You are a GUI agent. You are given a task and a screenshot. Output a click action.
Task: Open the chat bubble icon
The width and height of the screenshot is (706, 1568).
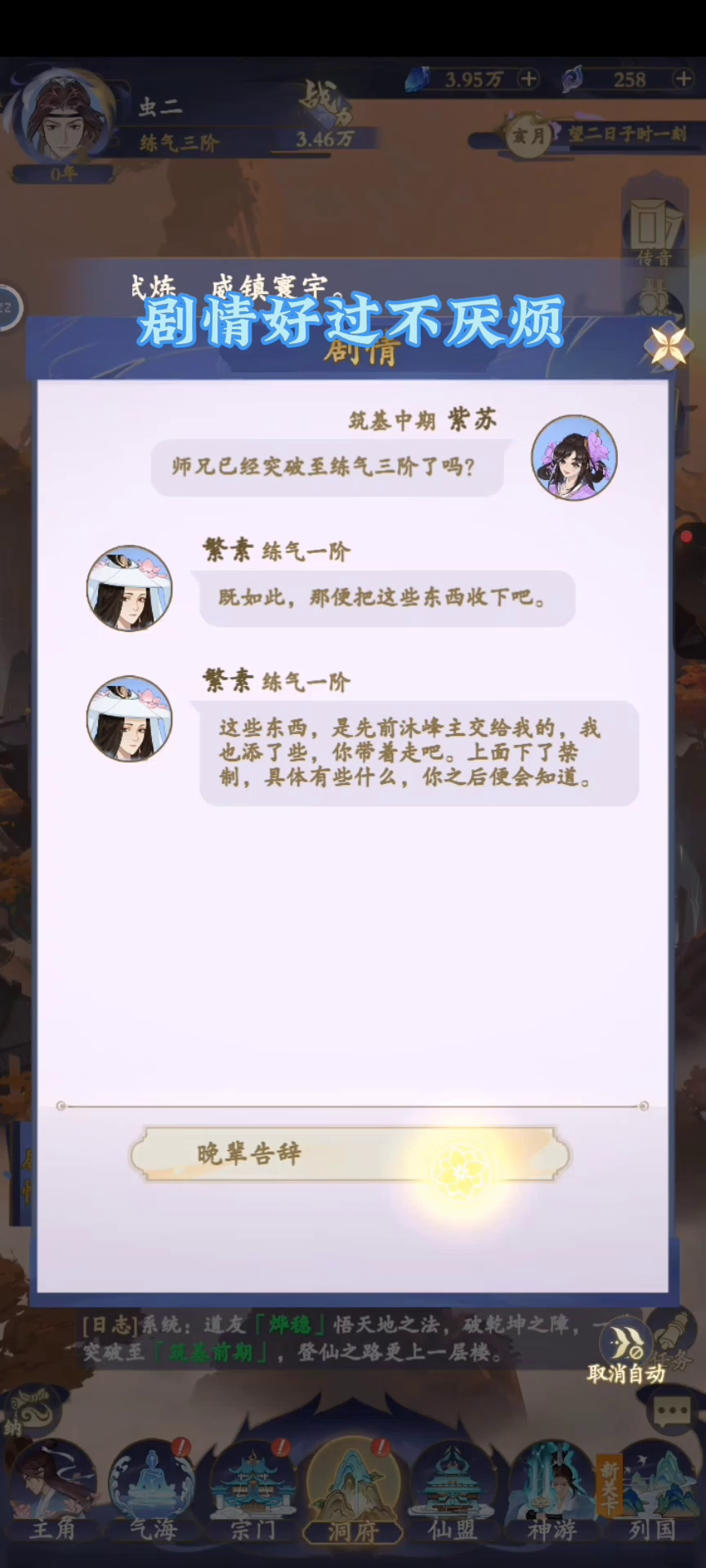click(x=672, y=1410)
